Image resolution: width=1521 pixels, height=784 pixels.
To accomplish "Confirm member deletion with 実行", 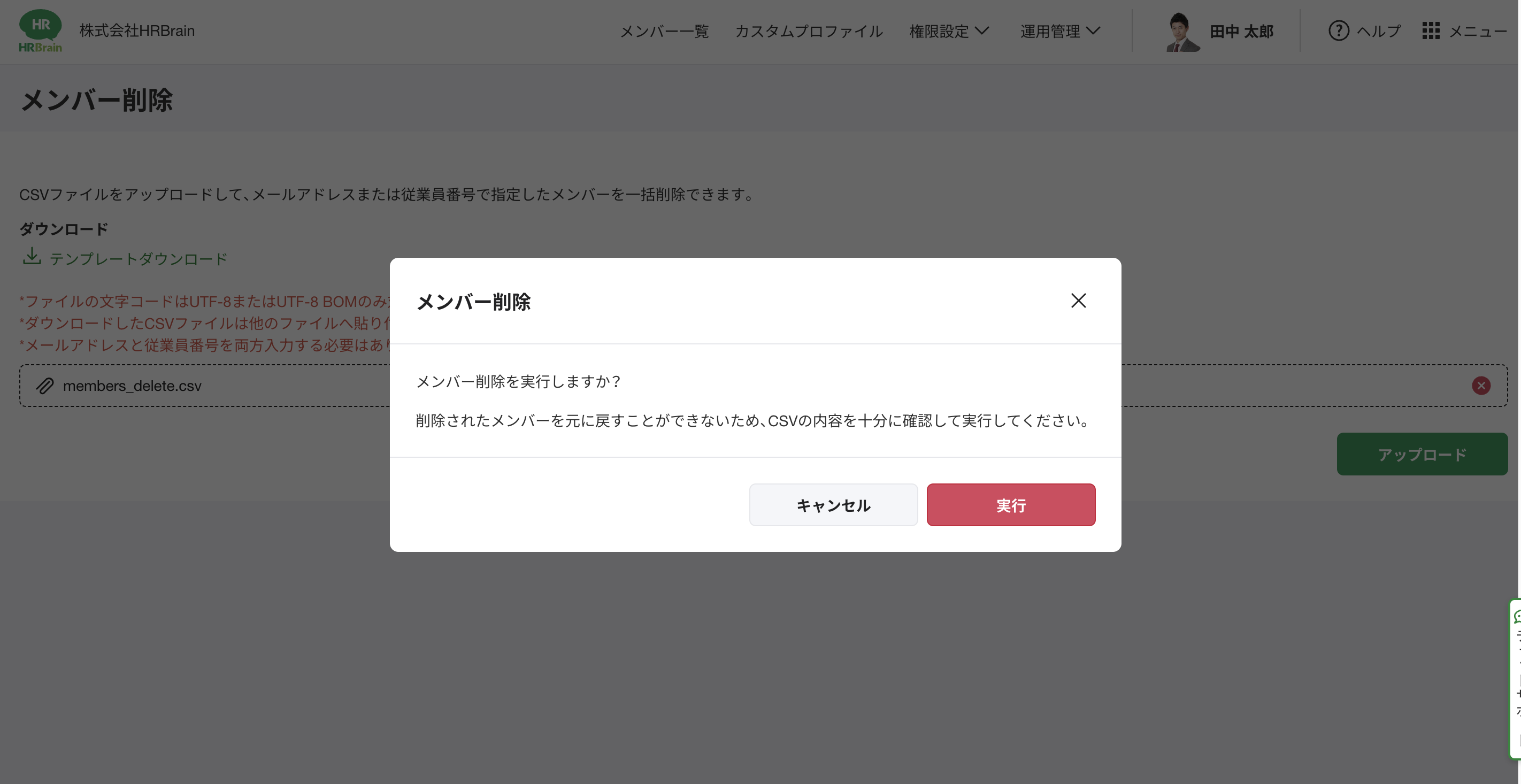I will click(x=1010, y=505).
